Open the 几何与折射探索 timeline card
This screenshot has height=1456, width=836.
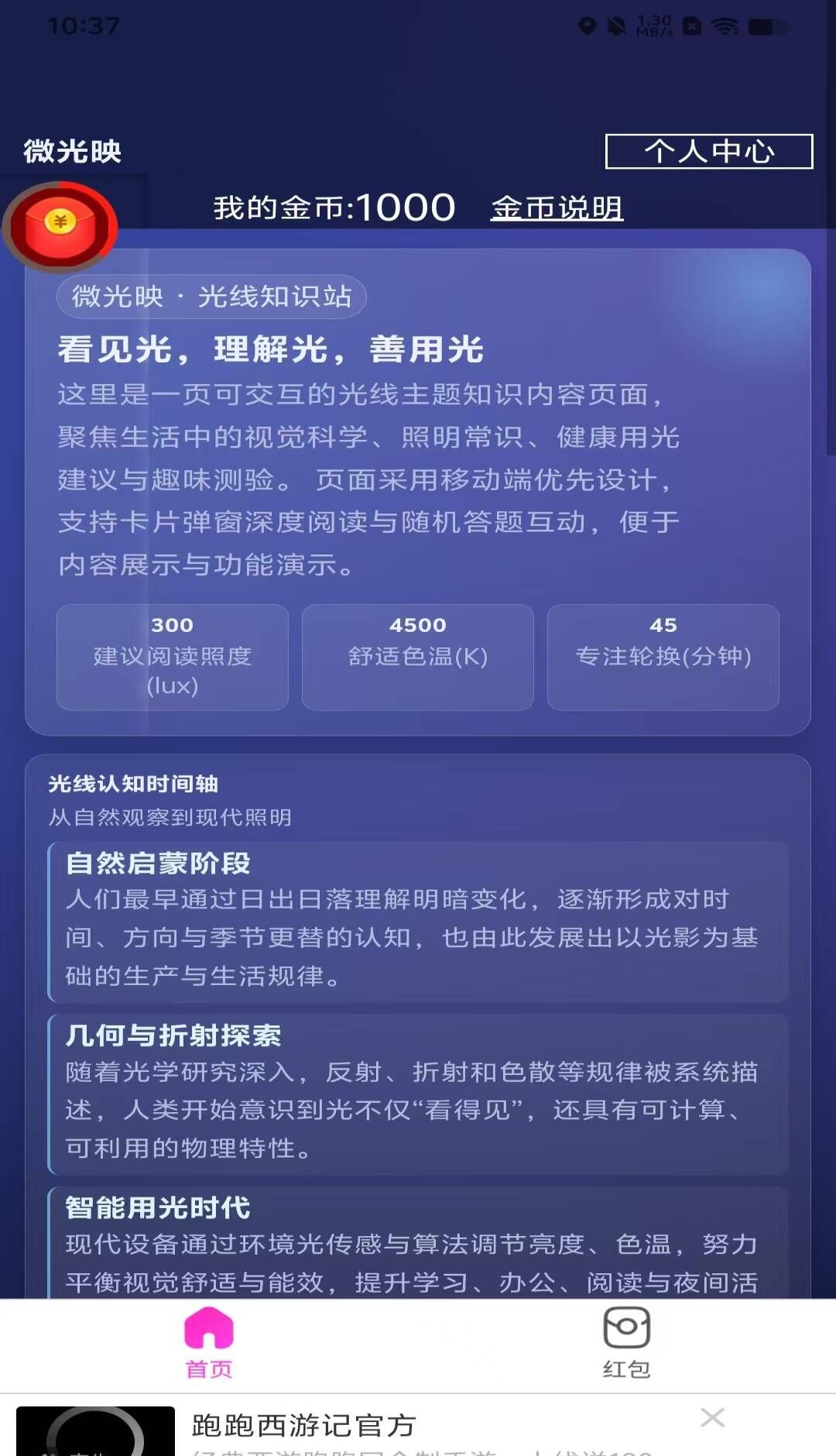click(418, 1094)
